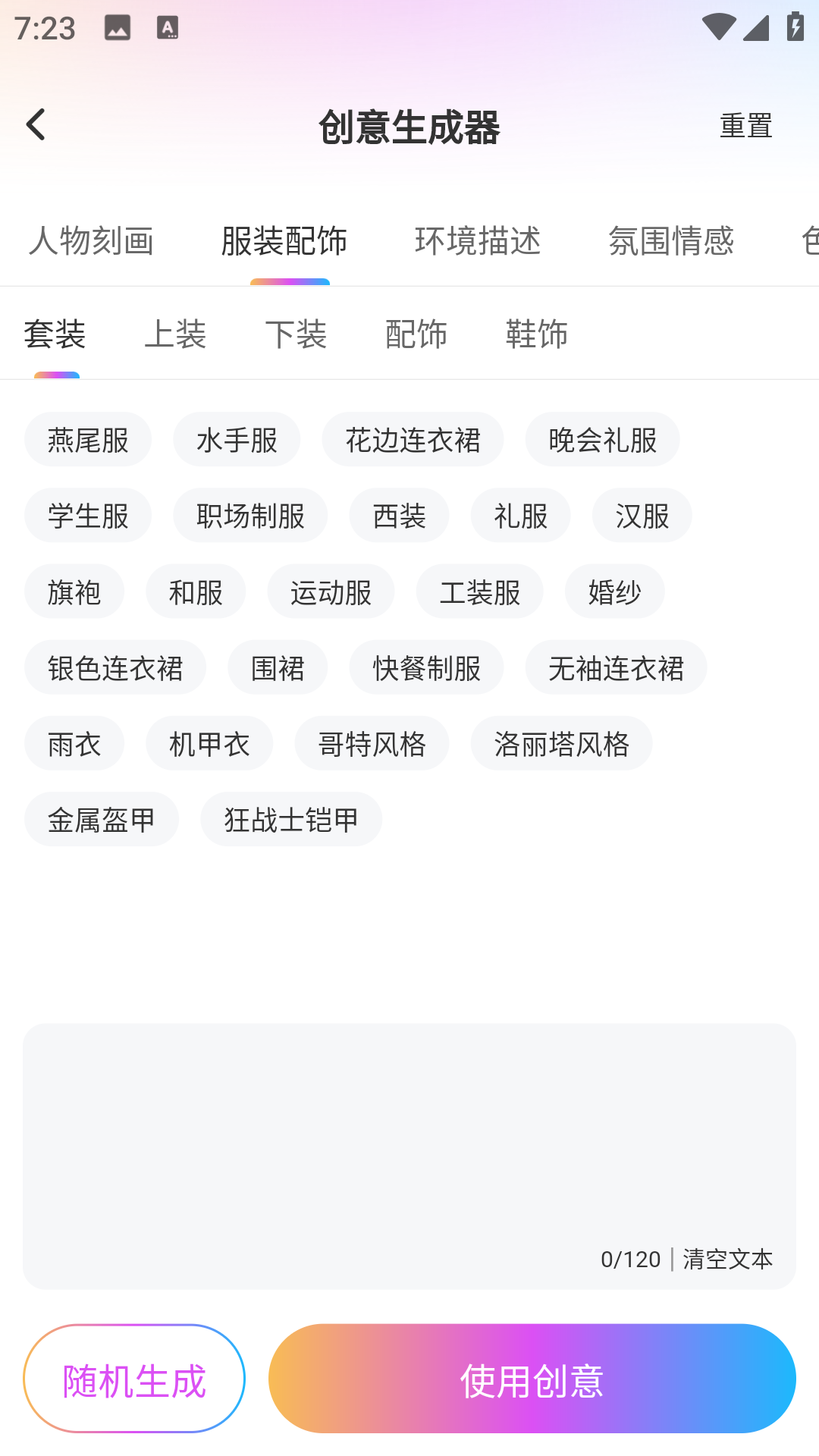This screenshot has height=1456, width=819.
Task: Switch to the 人物刻画 tab
Action: point(91,241)
